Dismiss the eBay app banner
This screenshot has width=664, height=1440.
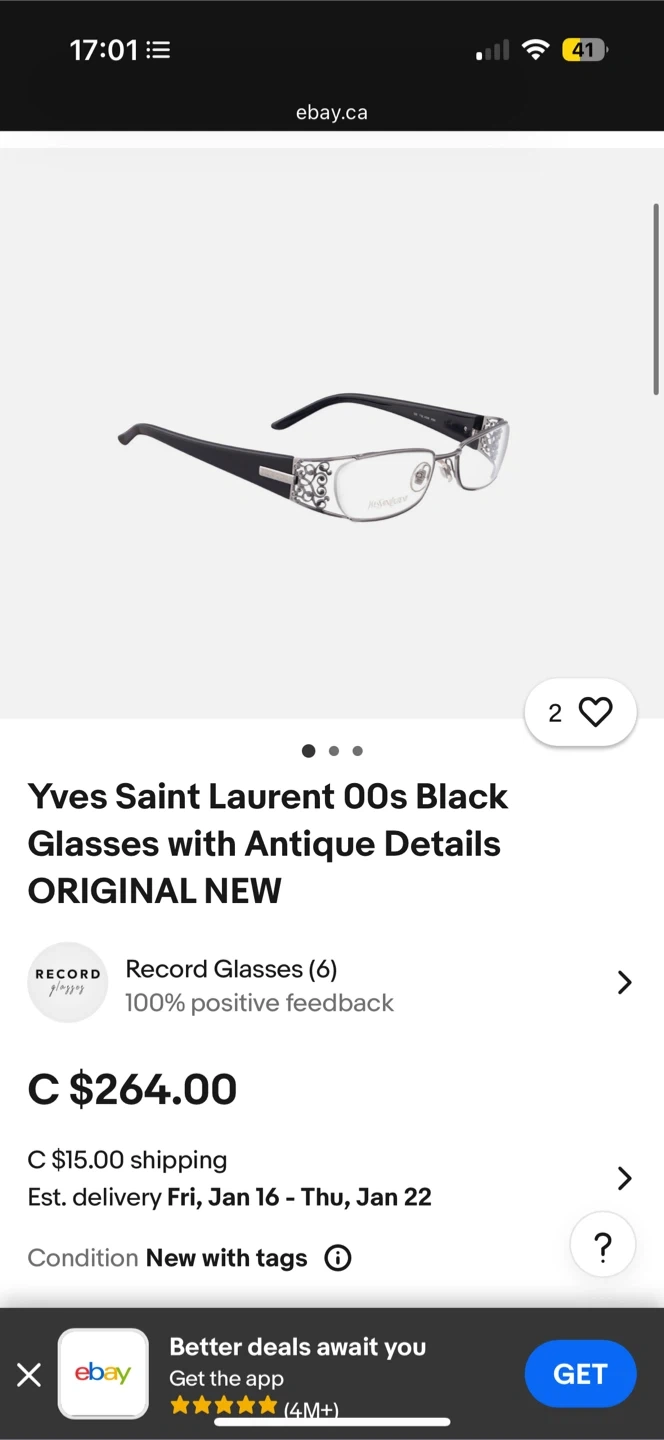point(29,1375)
